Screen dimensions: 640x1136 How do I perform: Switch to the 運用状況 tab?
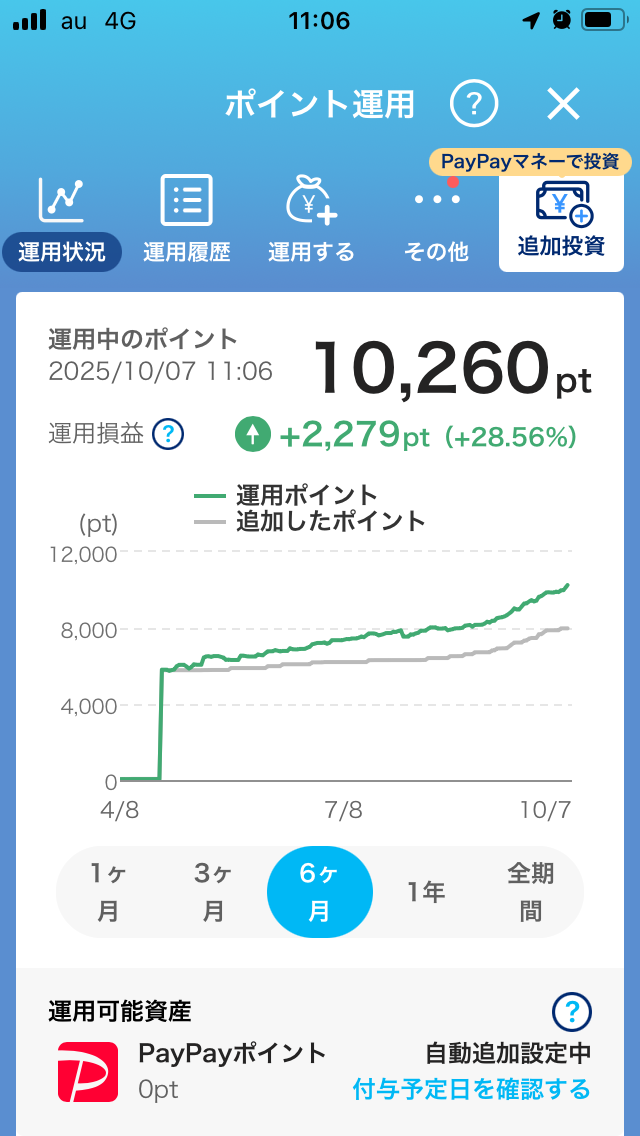tap(62, 222)
